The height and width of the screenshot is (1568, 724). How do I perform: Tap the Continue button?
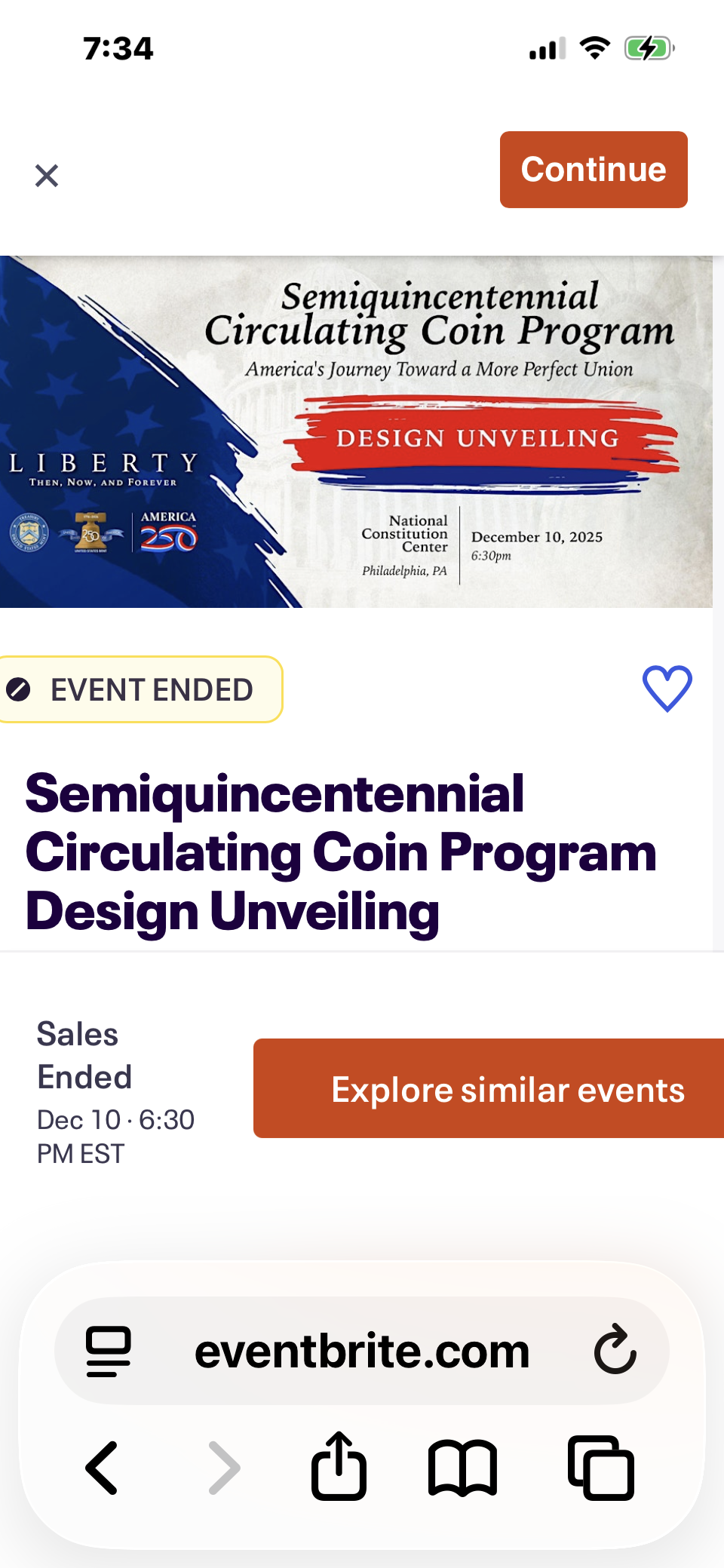[x=594, y=170]
